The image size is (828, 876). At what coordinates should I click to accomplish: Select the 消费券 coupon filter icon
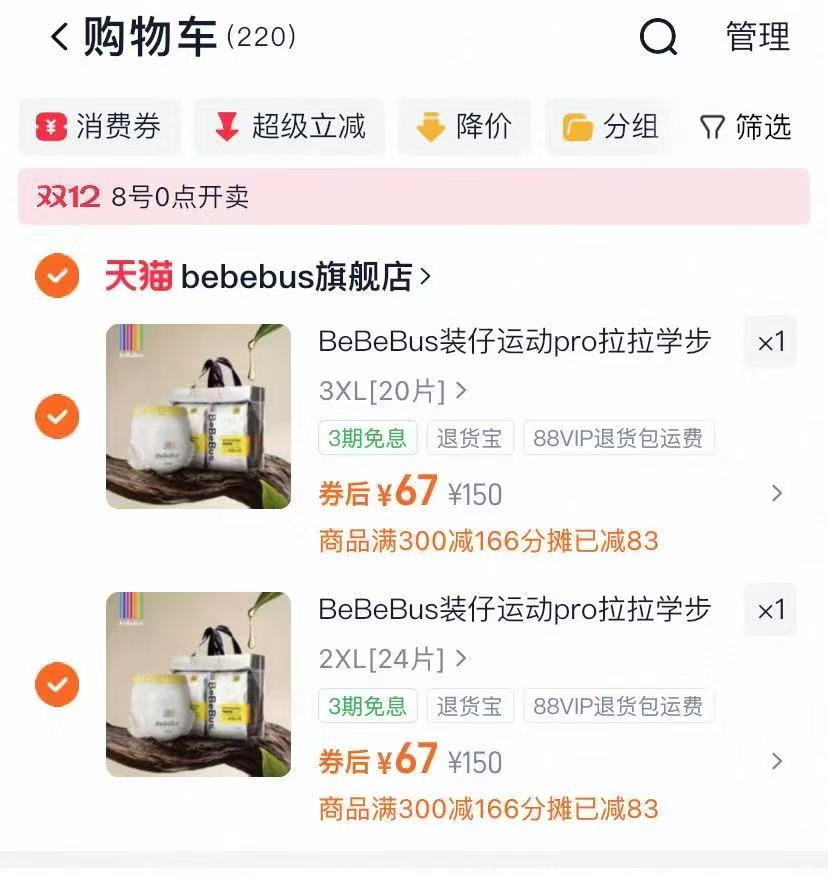pos(49,127)
